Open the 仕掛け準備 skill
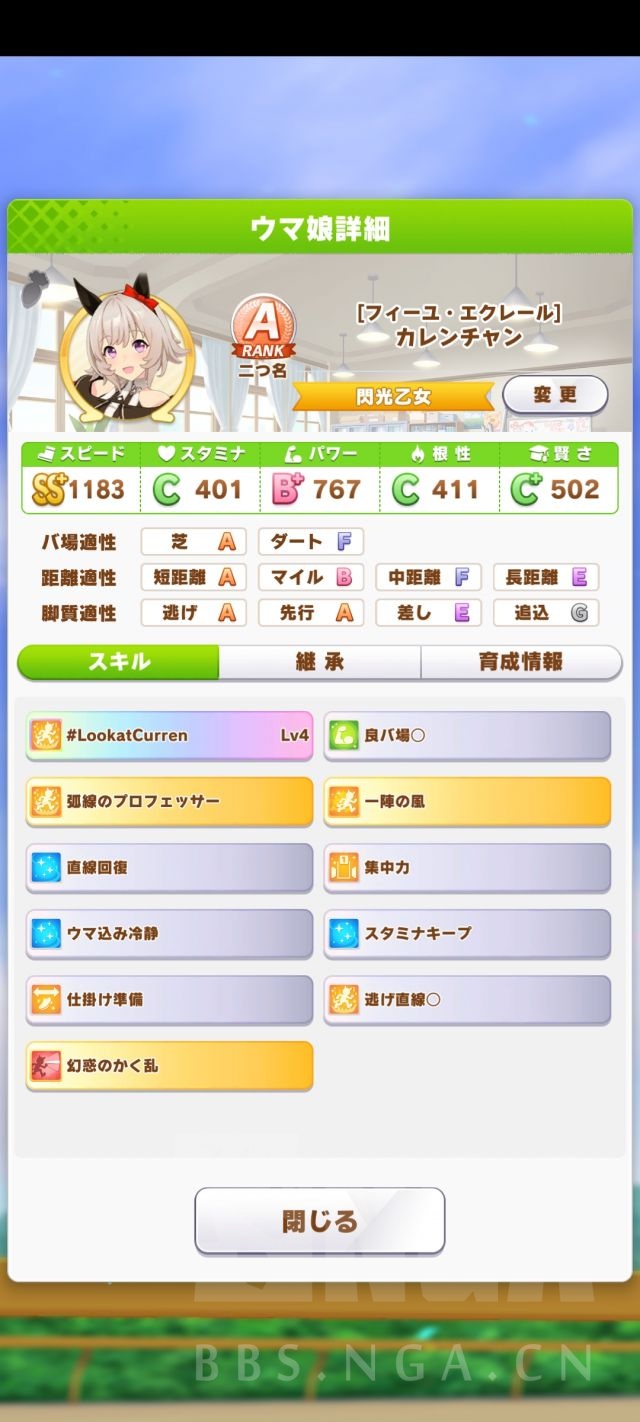The image size is (640, 1422). click(169, 1000)
